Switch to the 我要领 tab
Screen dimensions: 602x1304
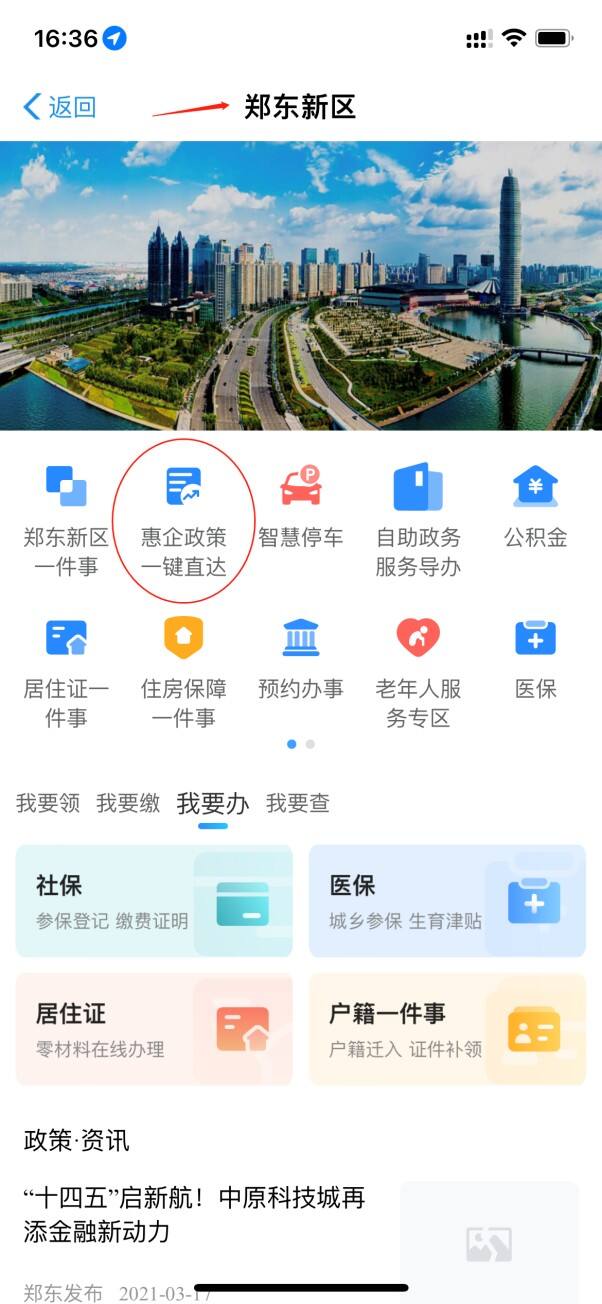tap(48, 803)
